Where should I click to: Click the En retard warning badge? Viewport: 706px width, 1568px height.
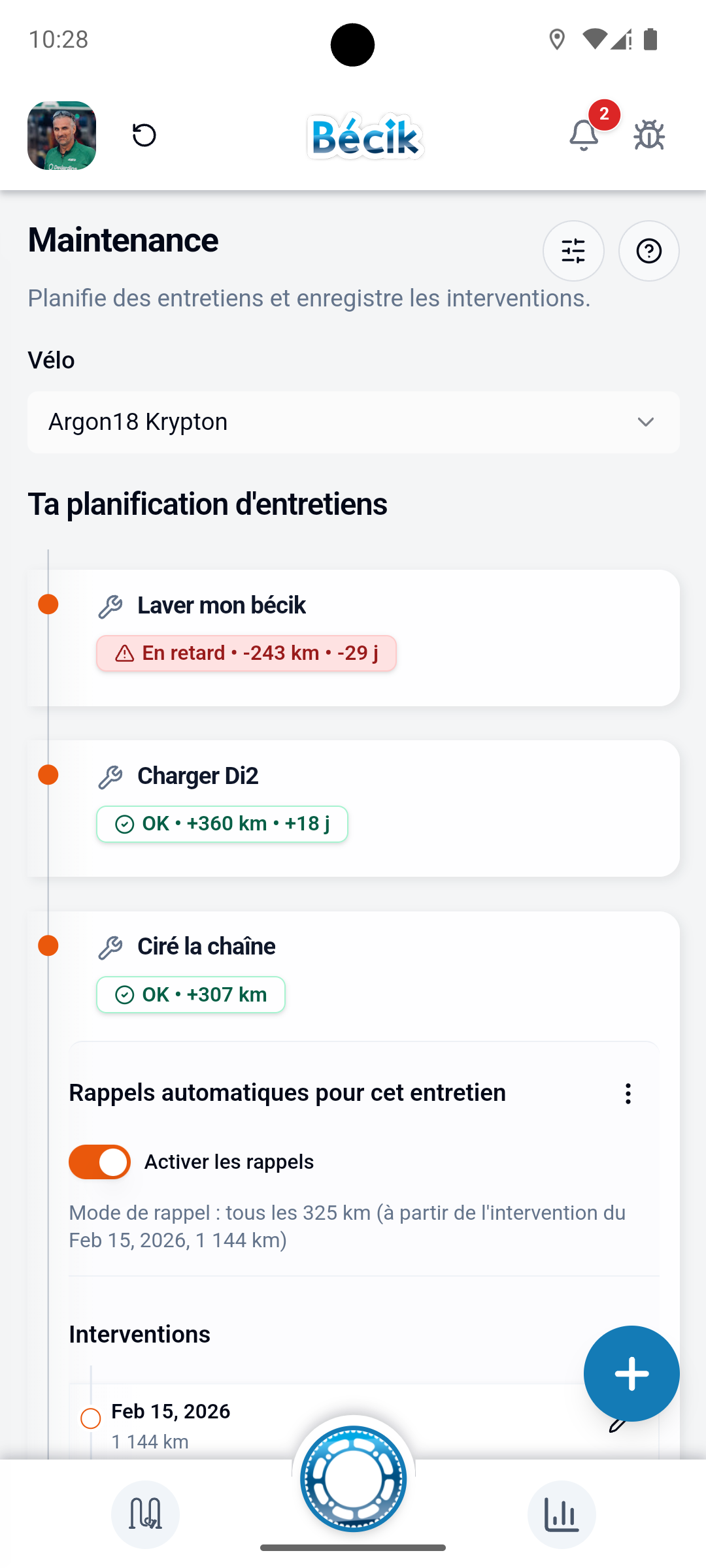[x=246, y=653]
